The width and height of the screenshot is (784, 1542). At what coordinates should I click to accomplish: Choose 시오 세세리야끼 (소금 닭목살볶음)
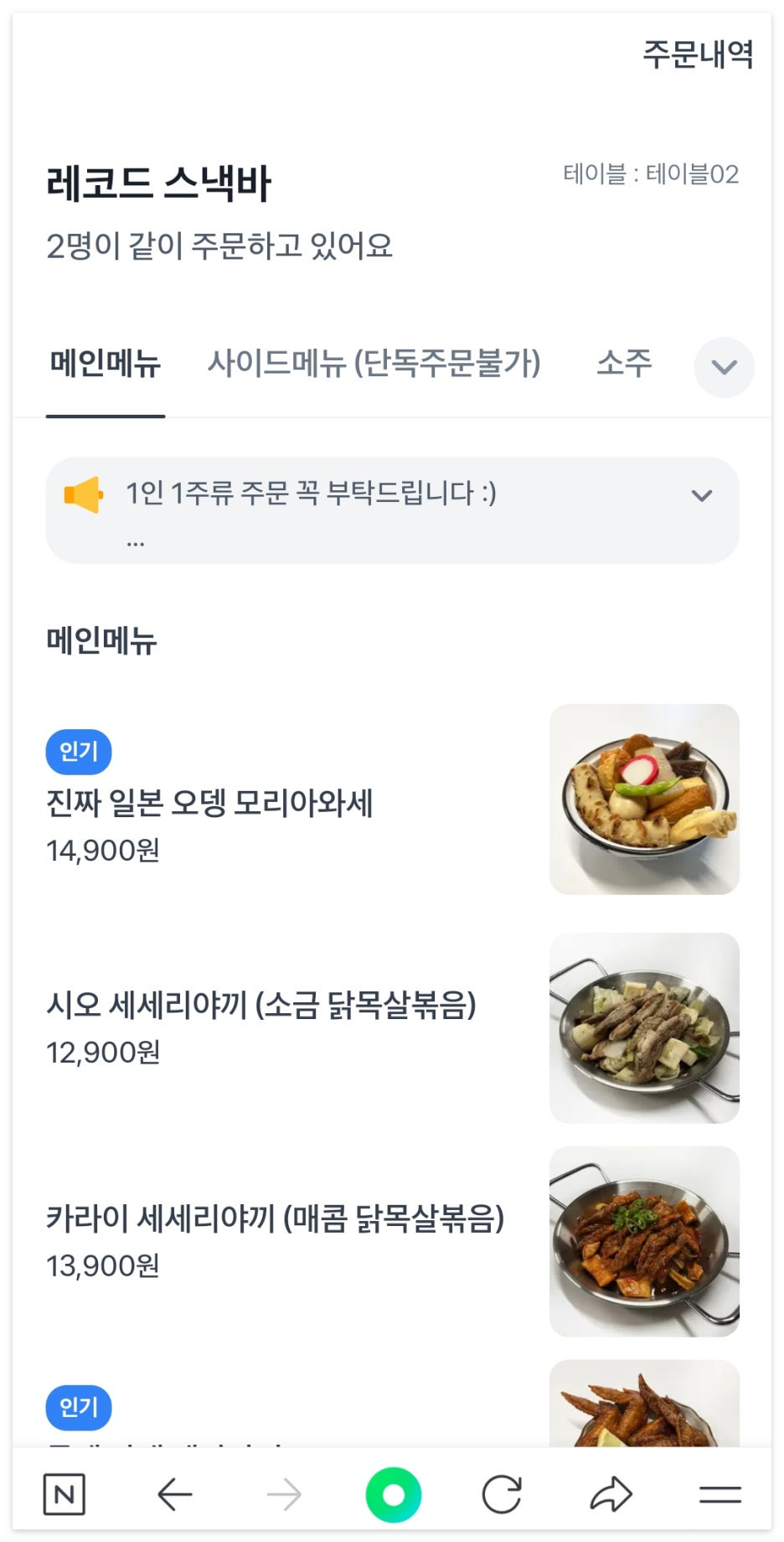pos(260,1005)
